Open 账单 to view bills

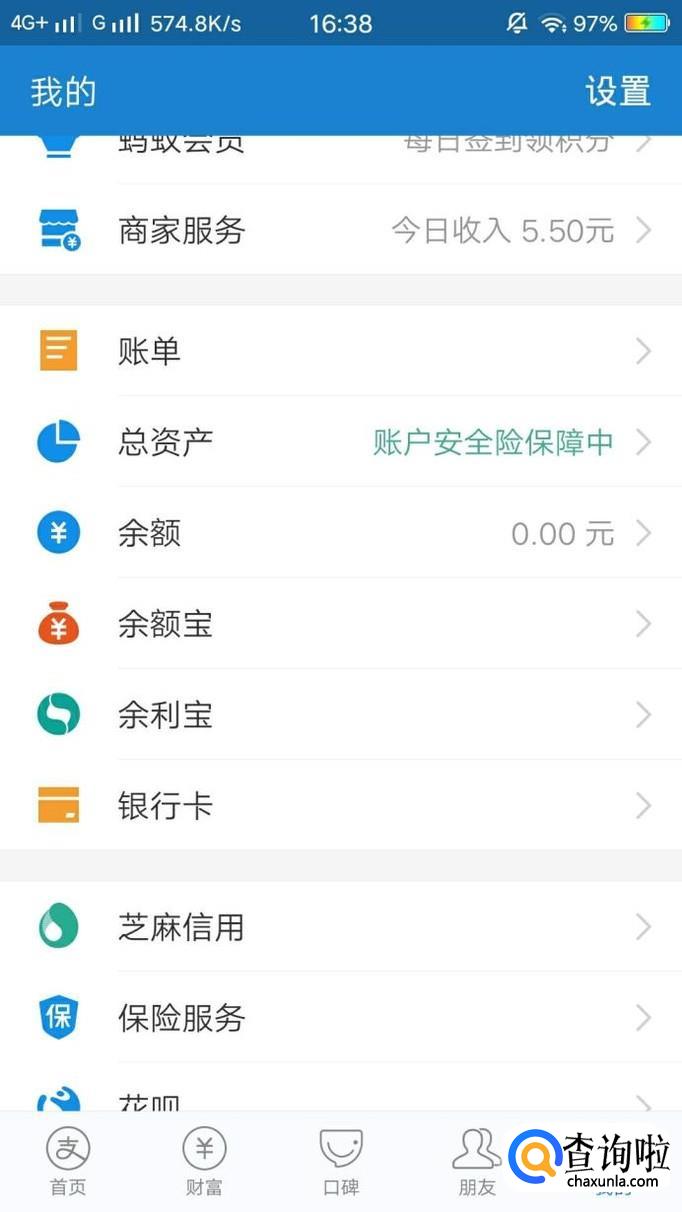pyautogui.click(x=340, y=351)
